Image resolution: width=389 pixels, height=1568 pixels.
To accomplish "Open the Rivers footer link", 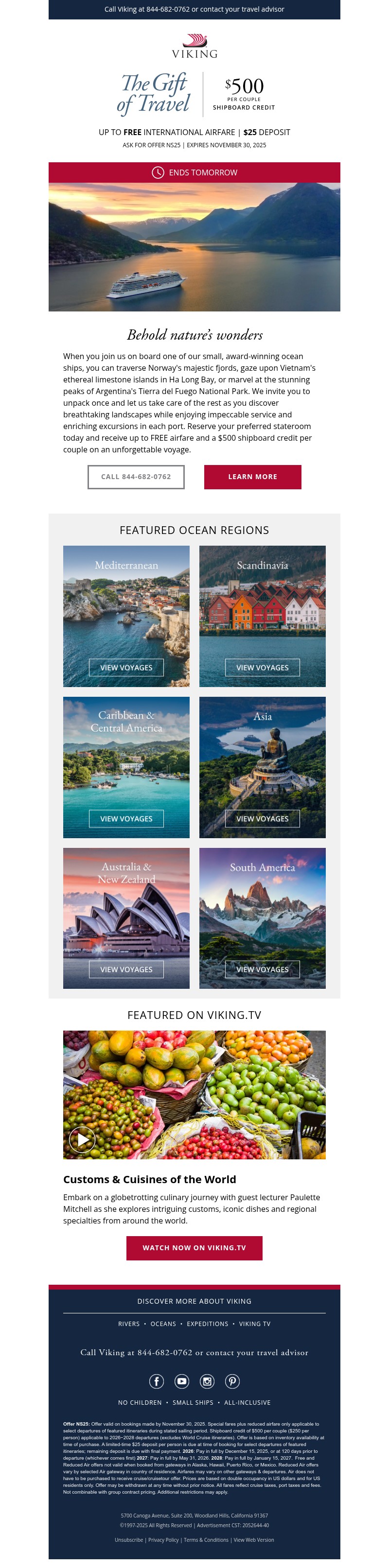I will pyautogui.click(x=128, y=1323).
